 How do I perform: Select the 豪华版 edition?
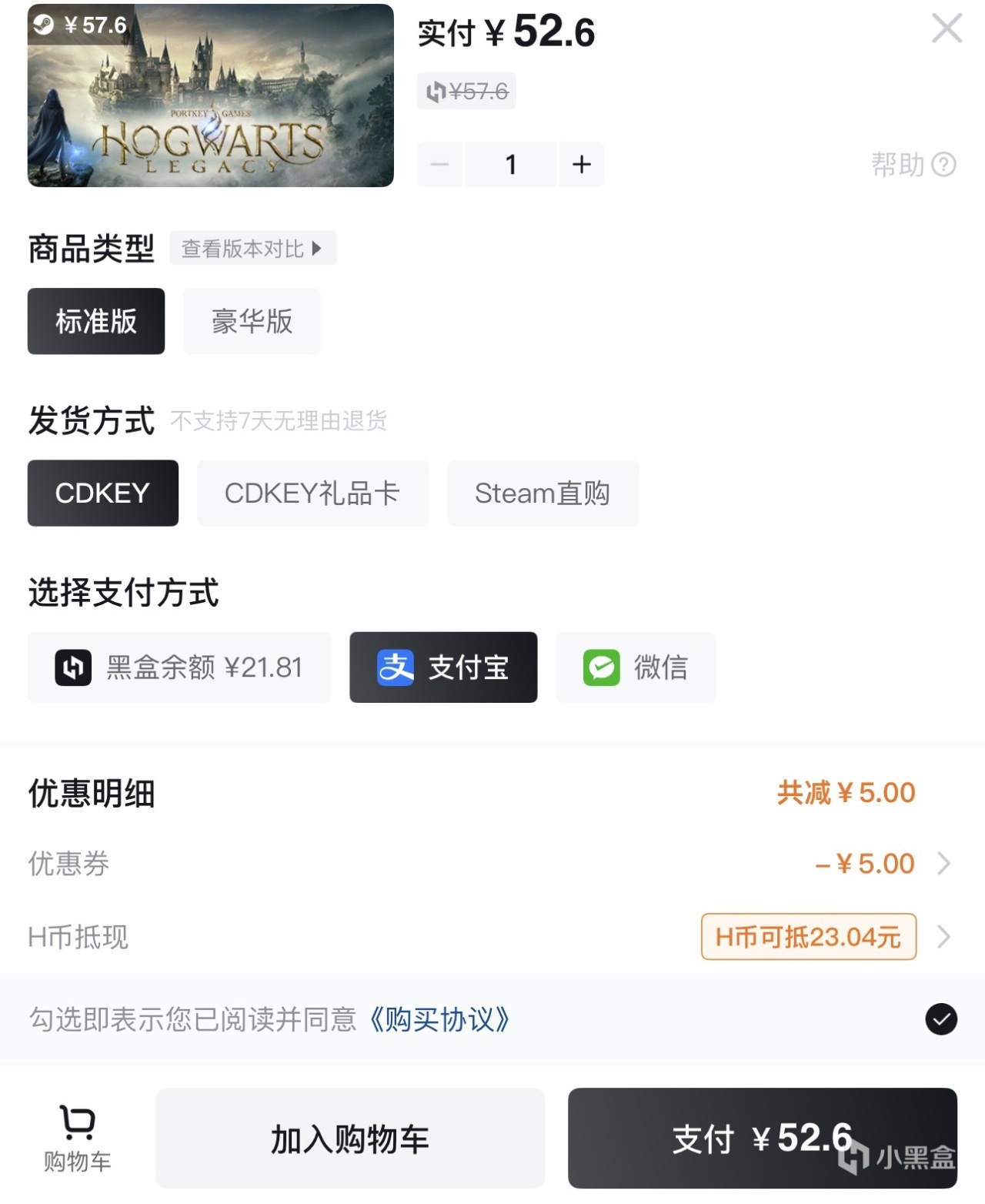pos(252,321)
